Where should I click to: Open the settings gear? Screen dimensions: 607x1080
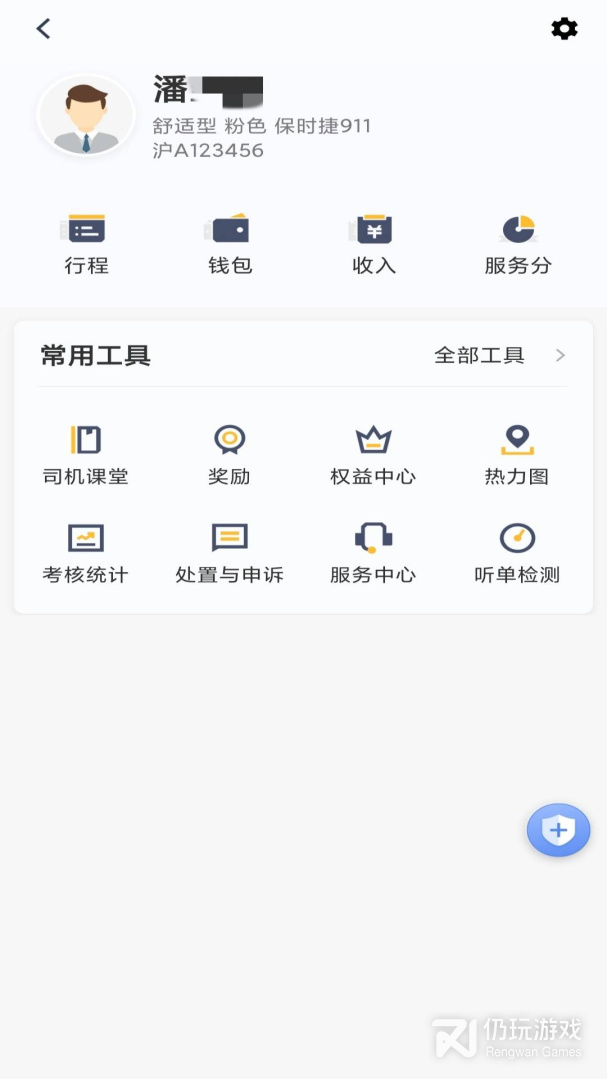point(564,29)
